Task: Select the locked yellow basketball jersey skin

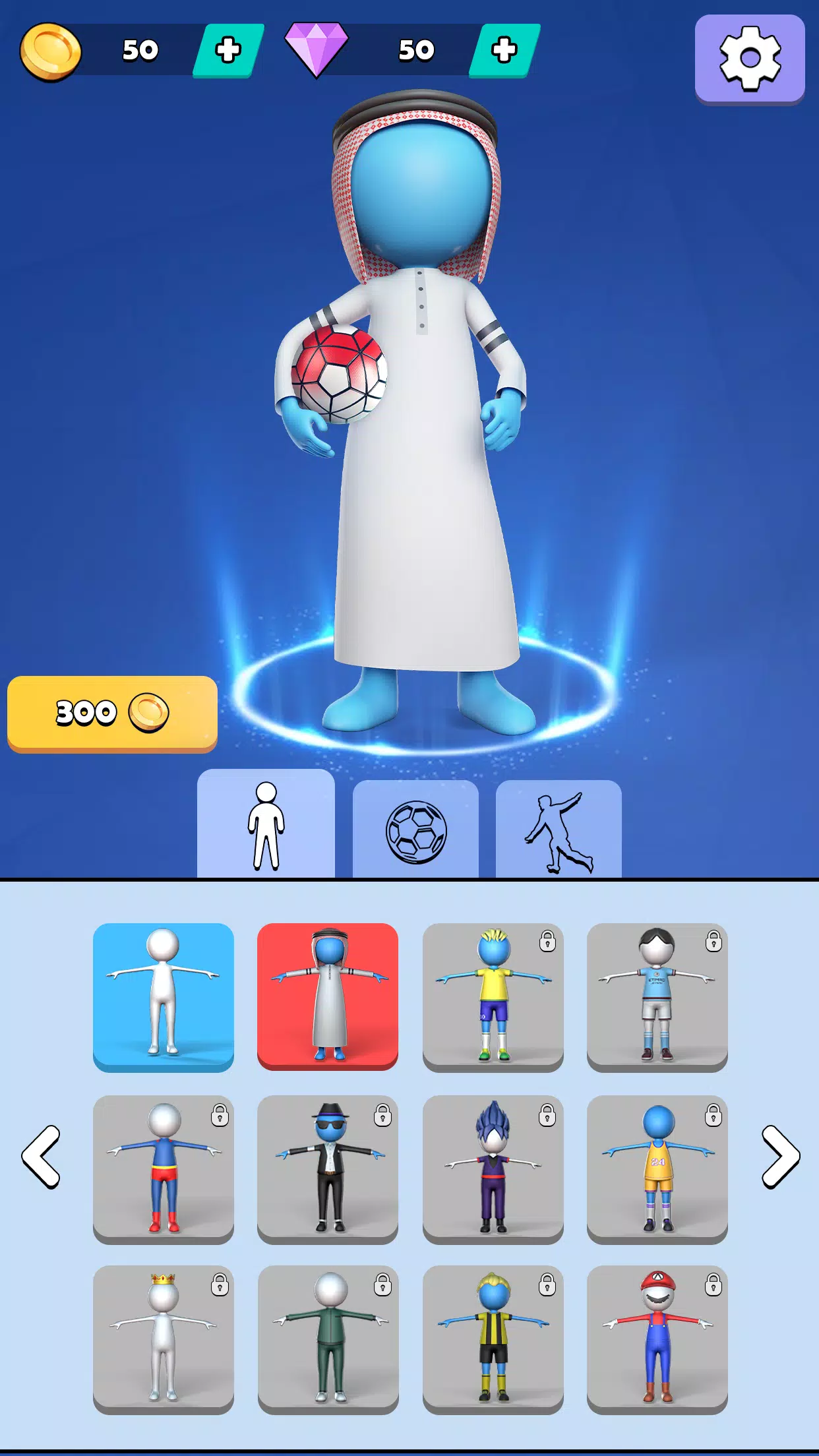Action: coord(657,1169)
